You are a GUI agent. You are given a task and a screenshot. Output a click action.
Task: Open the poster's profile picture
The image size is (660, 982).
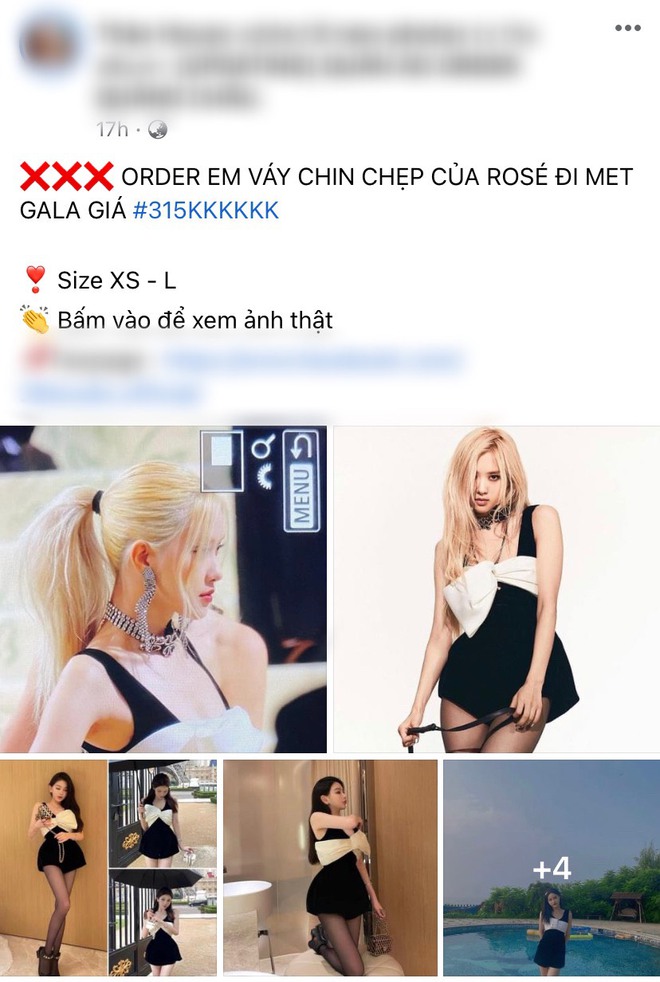tap(49, 42)
